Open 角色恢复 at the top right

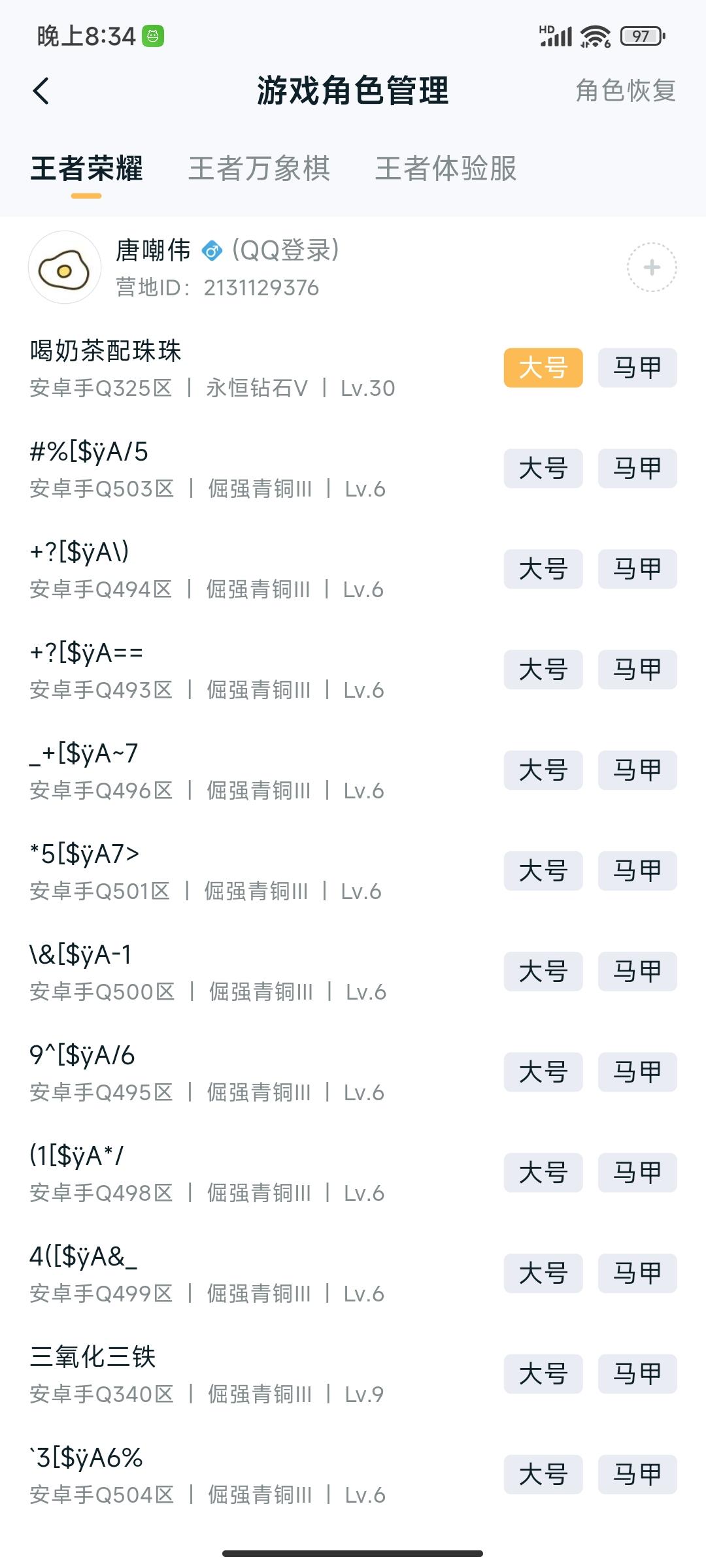coord(626,93)
